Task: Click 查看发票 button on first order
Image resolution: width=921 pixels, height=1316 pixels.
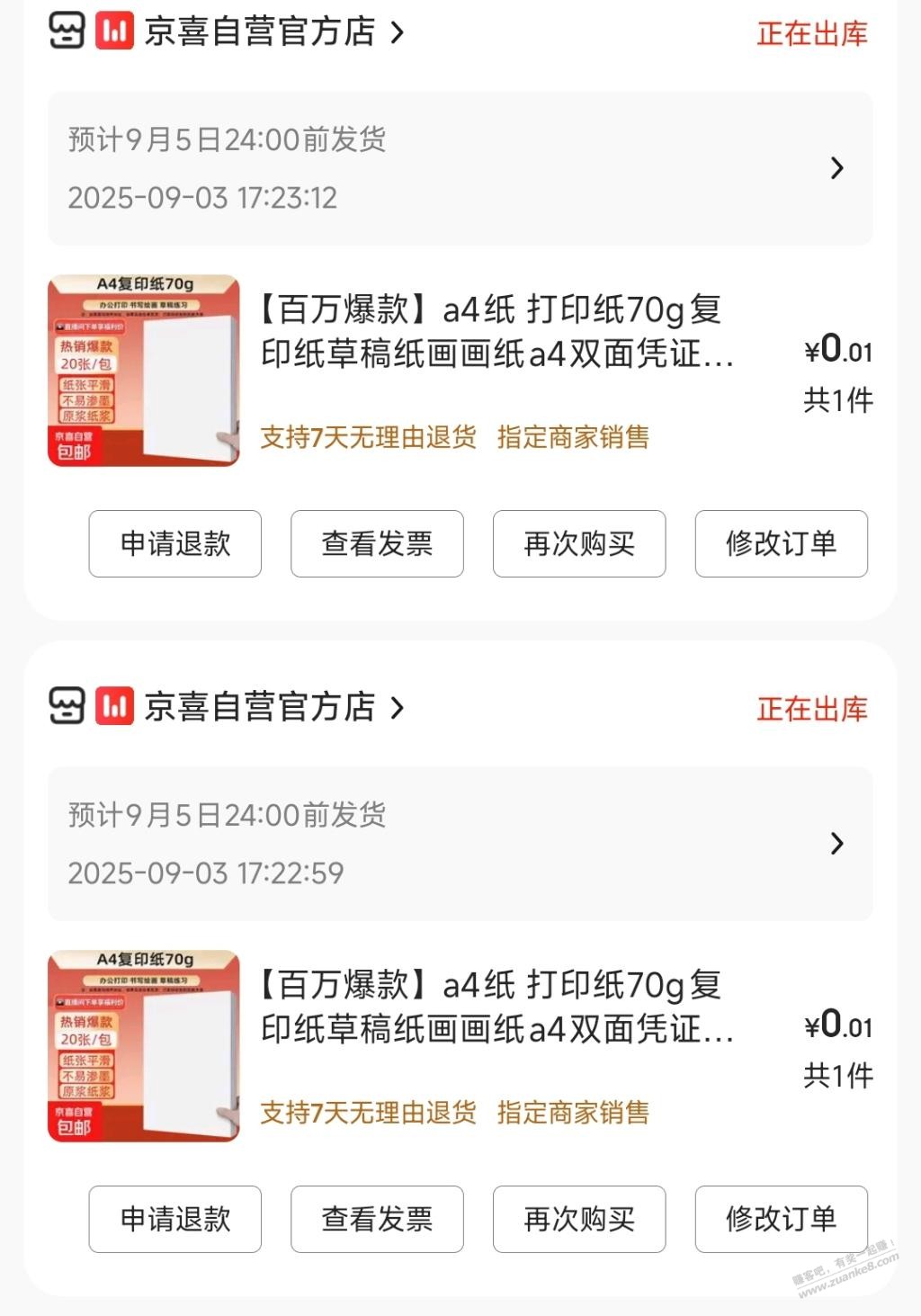Action: [x=376, y=543]
